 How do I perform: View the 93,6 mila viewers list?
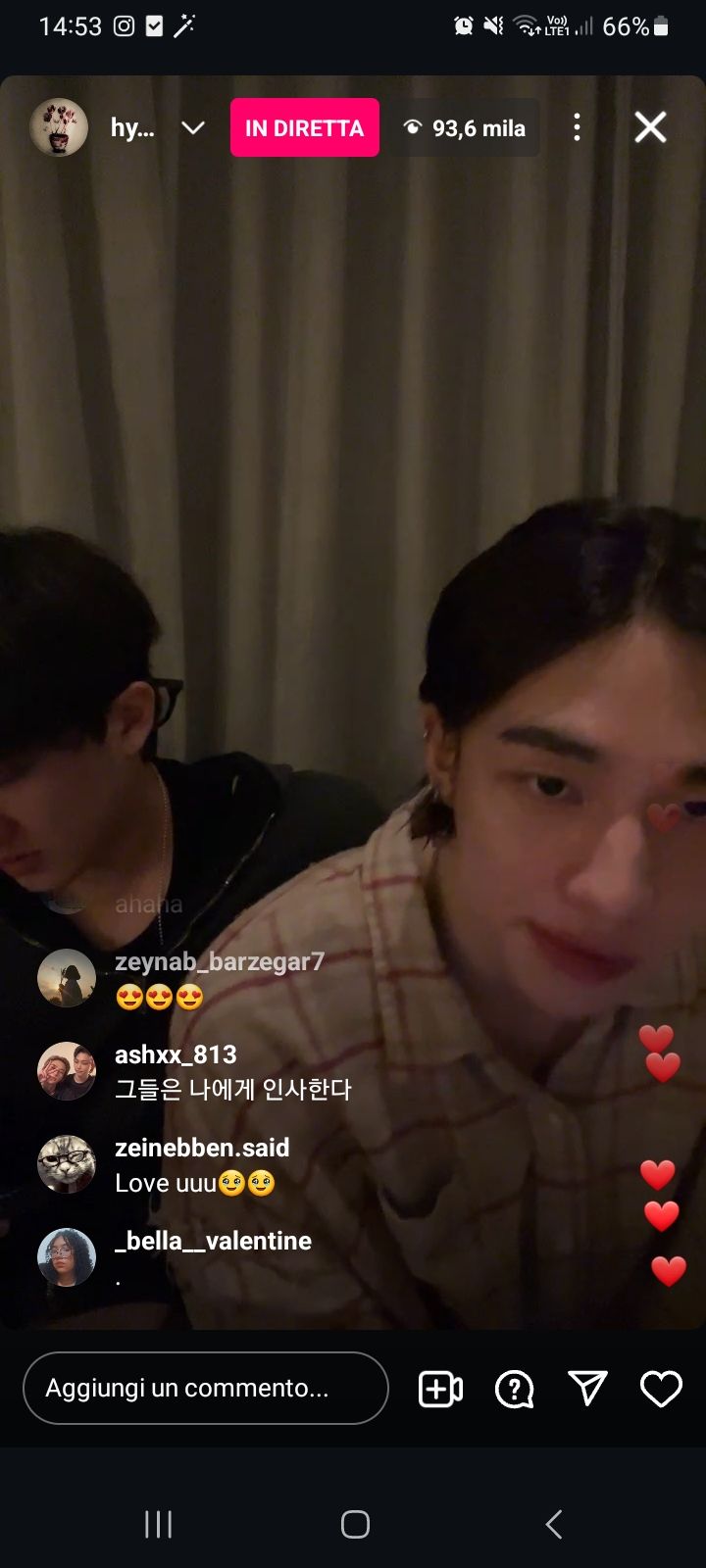tap(466, 128)
